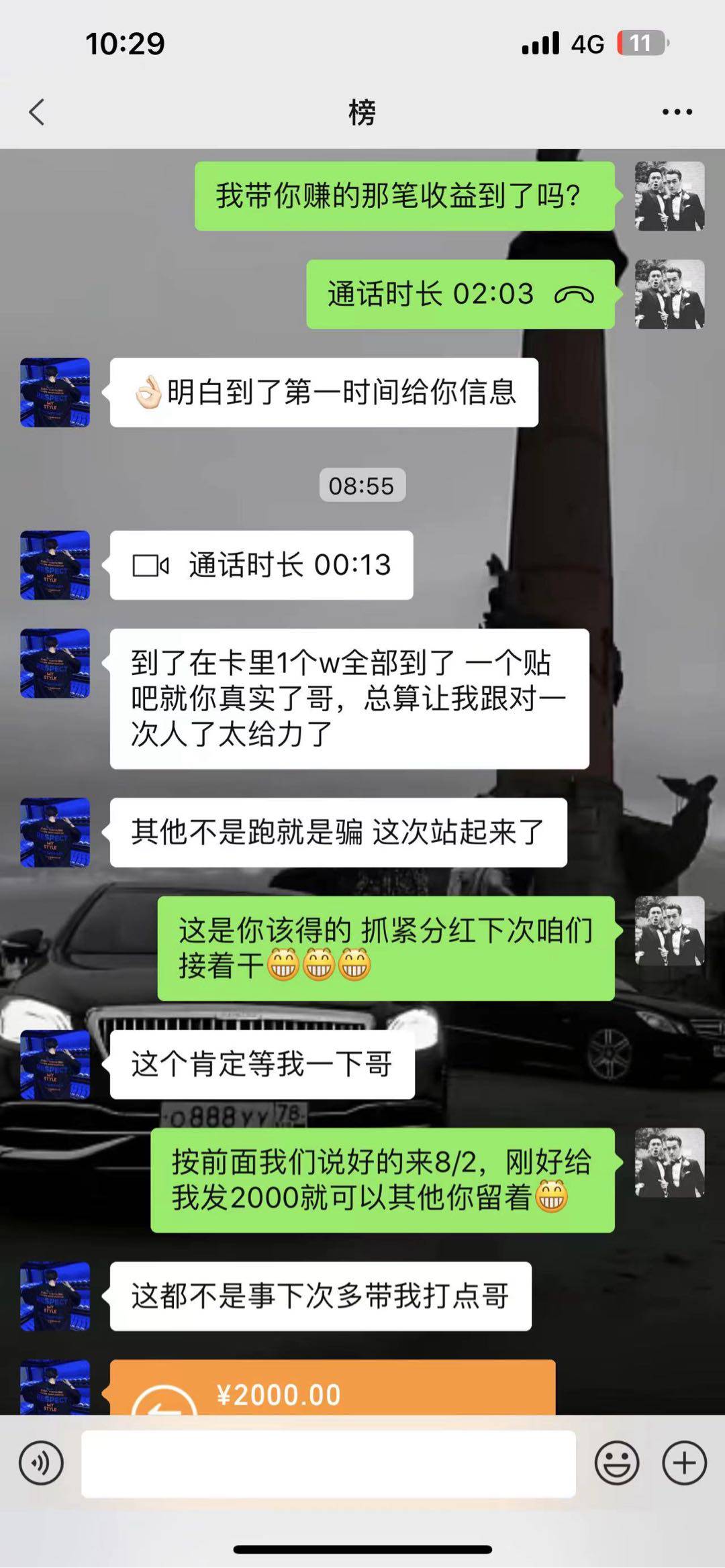Redial from the 通话时长 02:03 call message
The width and height of the screenshot is (725, 1568).
tap(461, 295)
